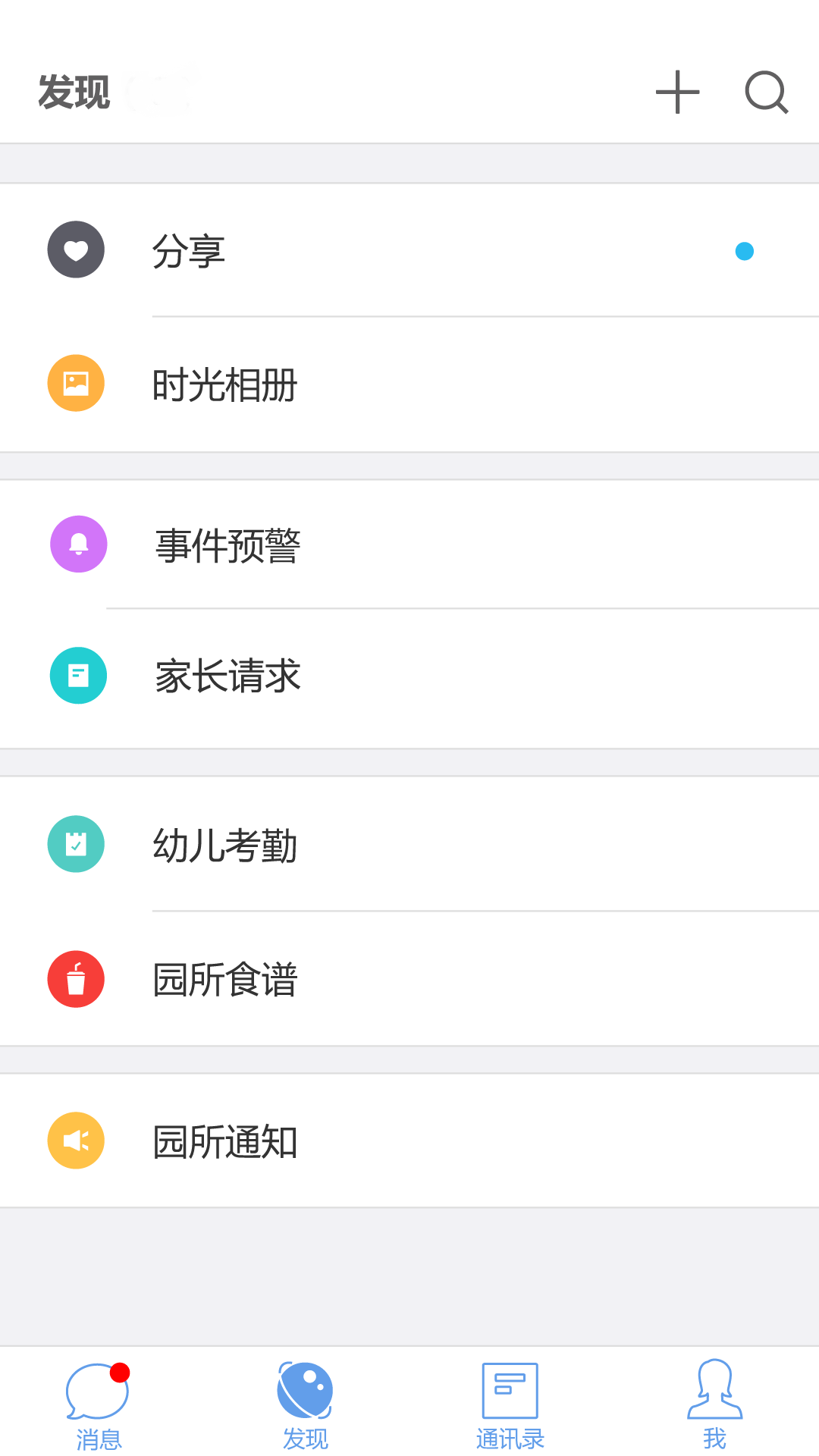Open the 分享 row
The image size is (819, 1456).
[409, 250]
